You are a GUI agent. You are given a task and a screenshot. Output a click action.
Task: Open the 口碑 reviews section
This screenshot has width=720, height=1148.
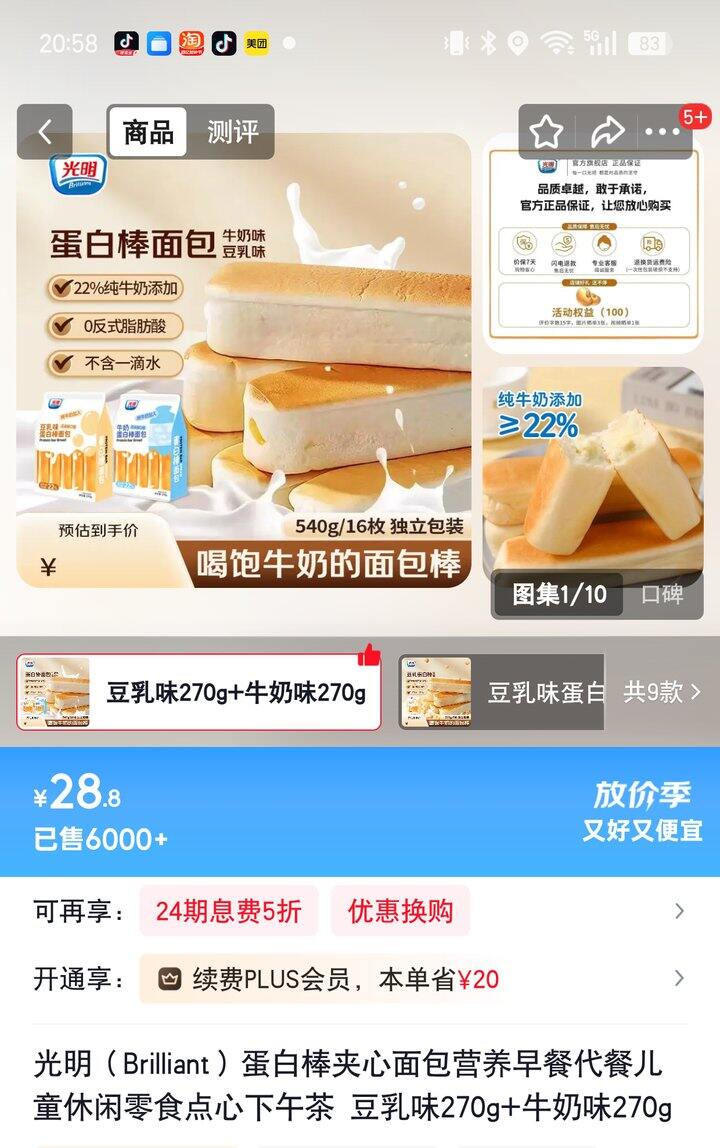click(x=662, y=594)
